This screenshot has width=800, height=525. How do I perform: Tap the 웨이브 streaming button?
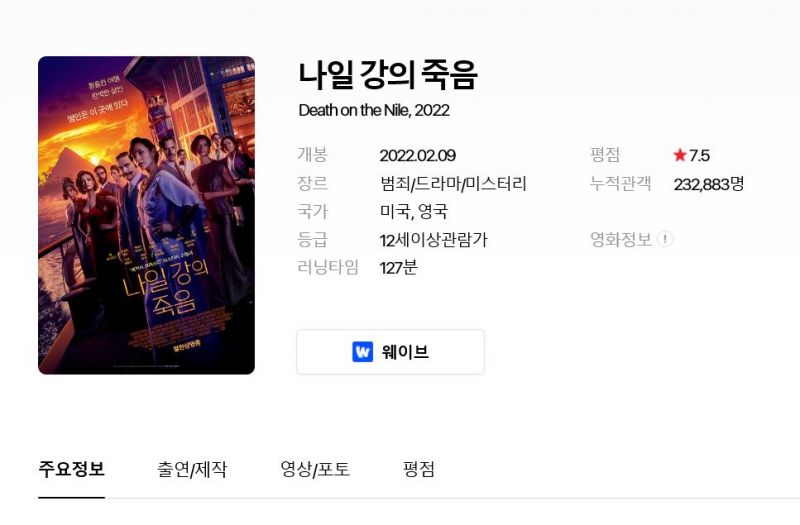390,352
